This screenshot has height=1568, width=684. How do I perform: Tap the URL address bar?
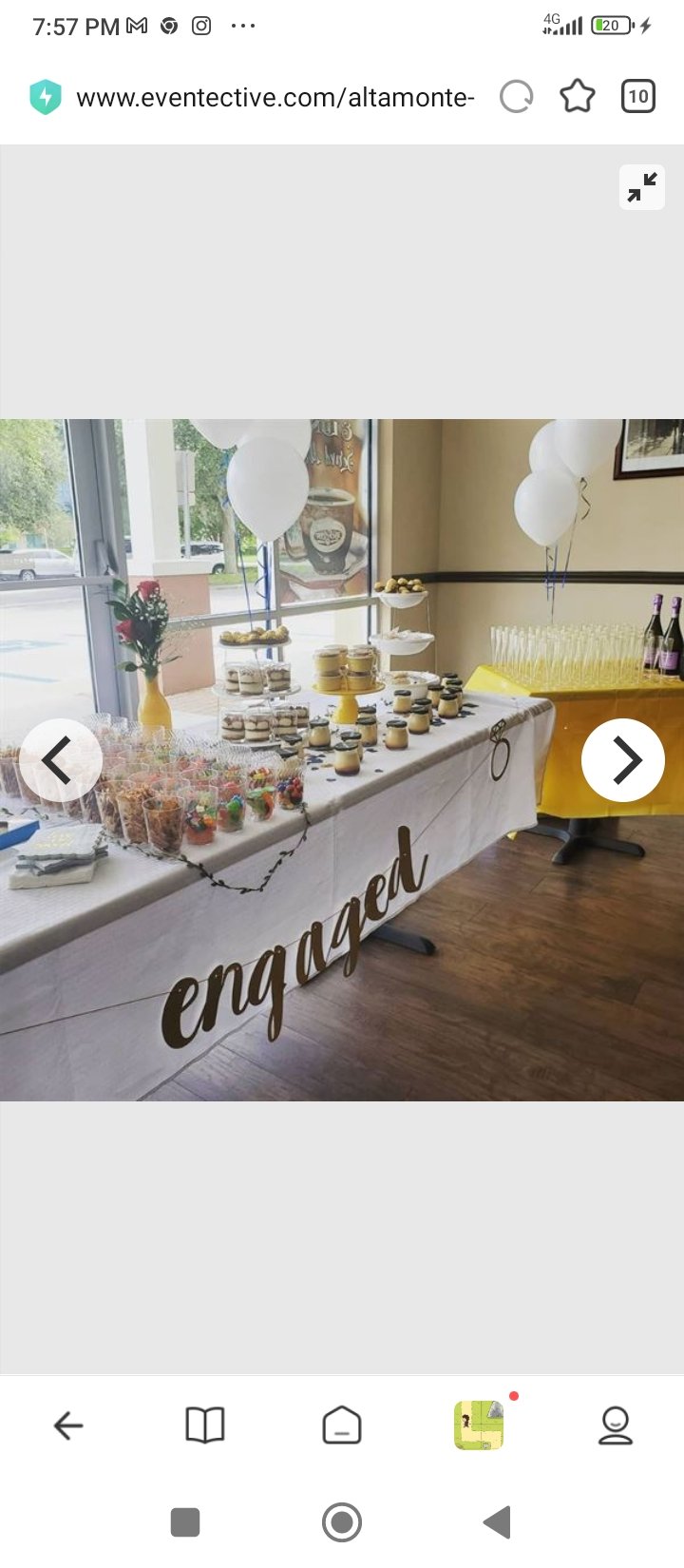(275, 97)
